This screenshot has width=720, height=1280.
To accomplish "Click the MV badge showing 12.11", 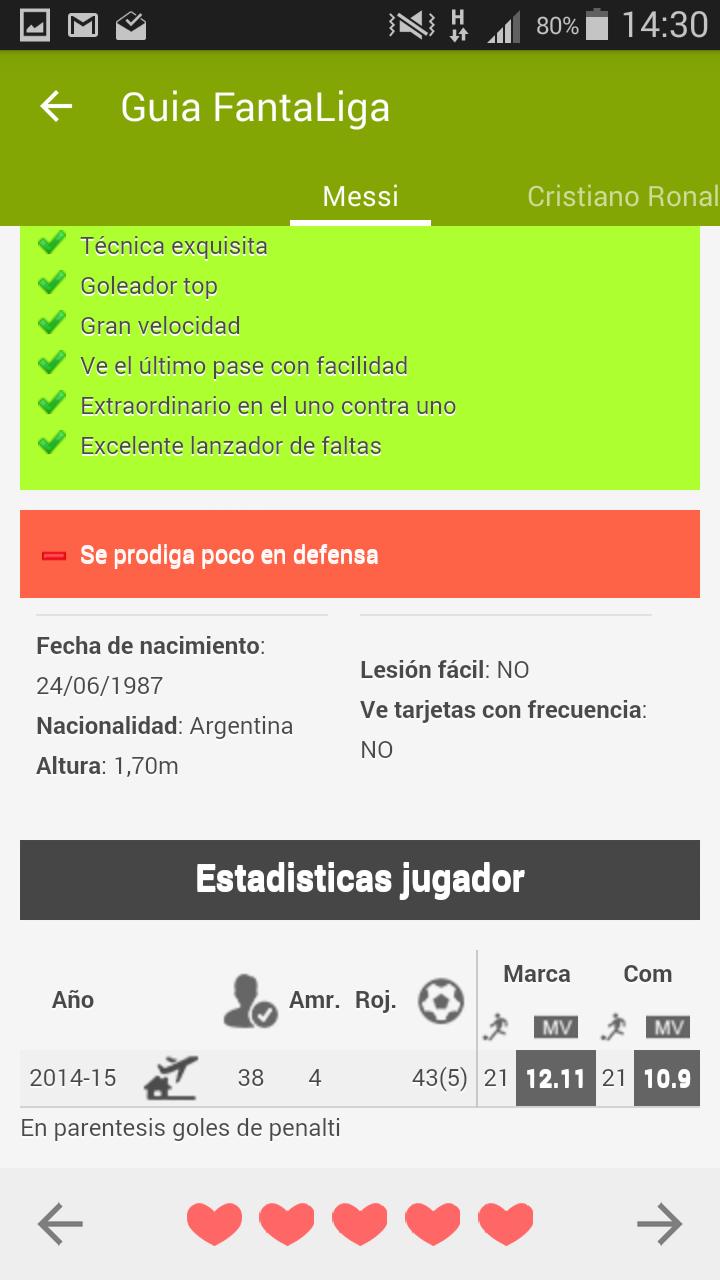I will pos(555,1078).
